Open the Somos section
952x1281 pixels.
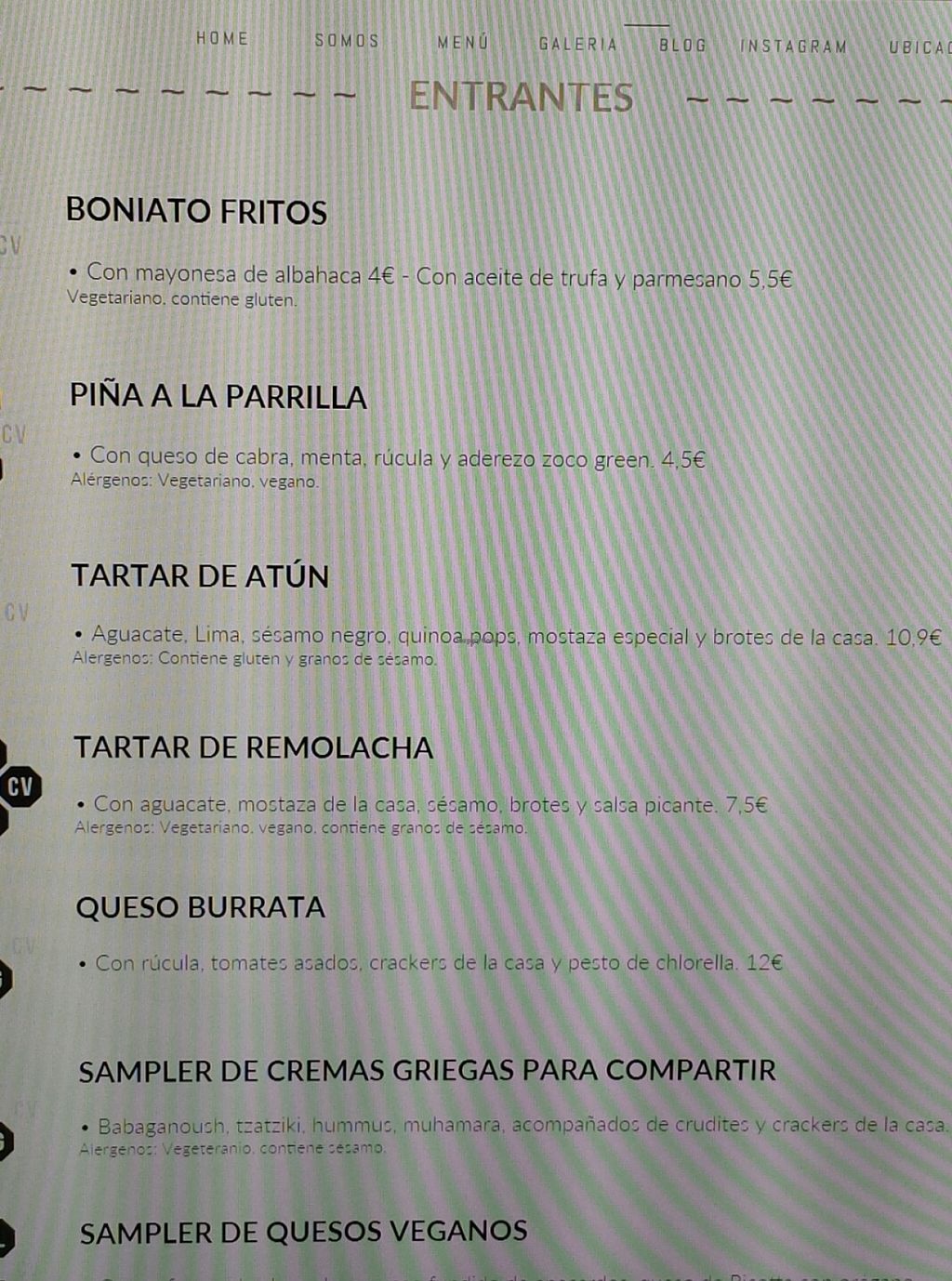[347, 41]
